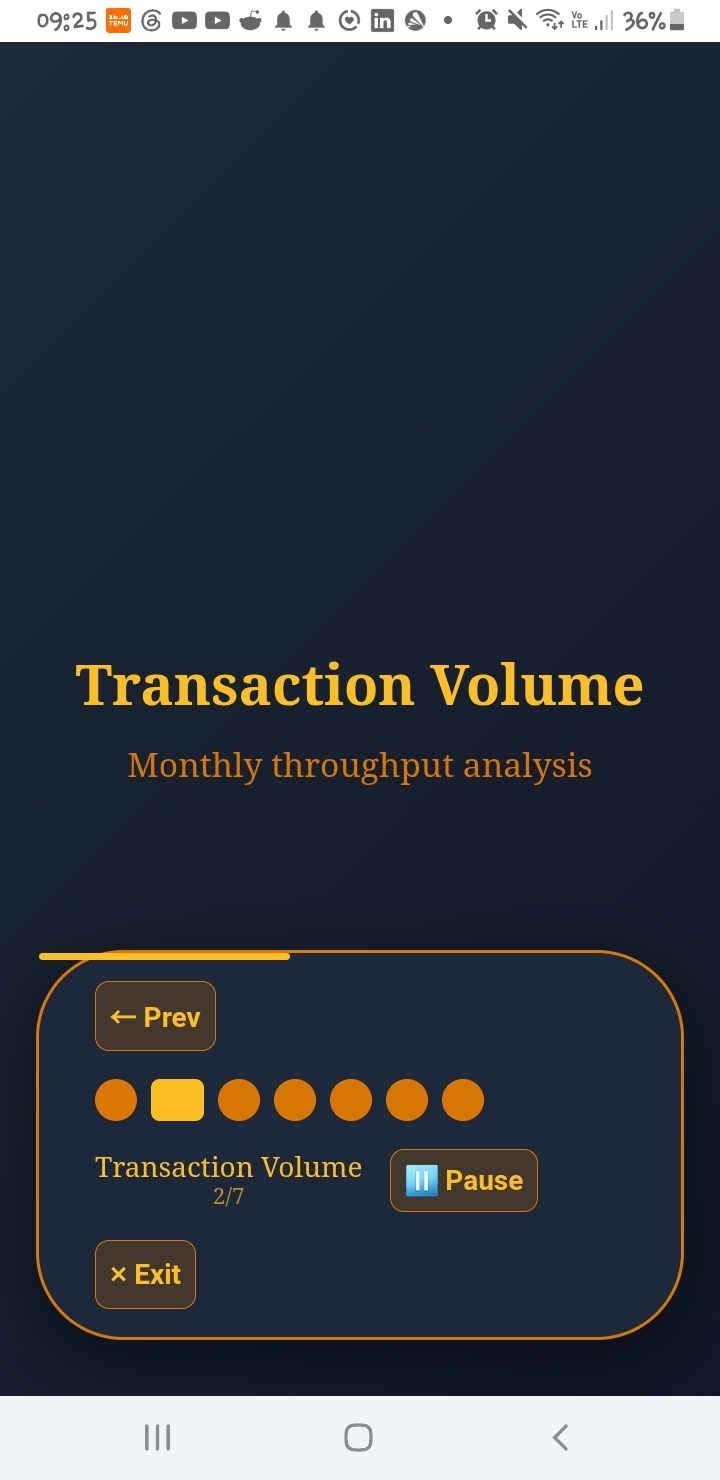Select the fourth slide dot
Viewport: 720px width, 1480px height.
(295, 1100)
